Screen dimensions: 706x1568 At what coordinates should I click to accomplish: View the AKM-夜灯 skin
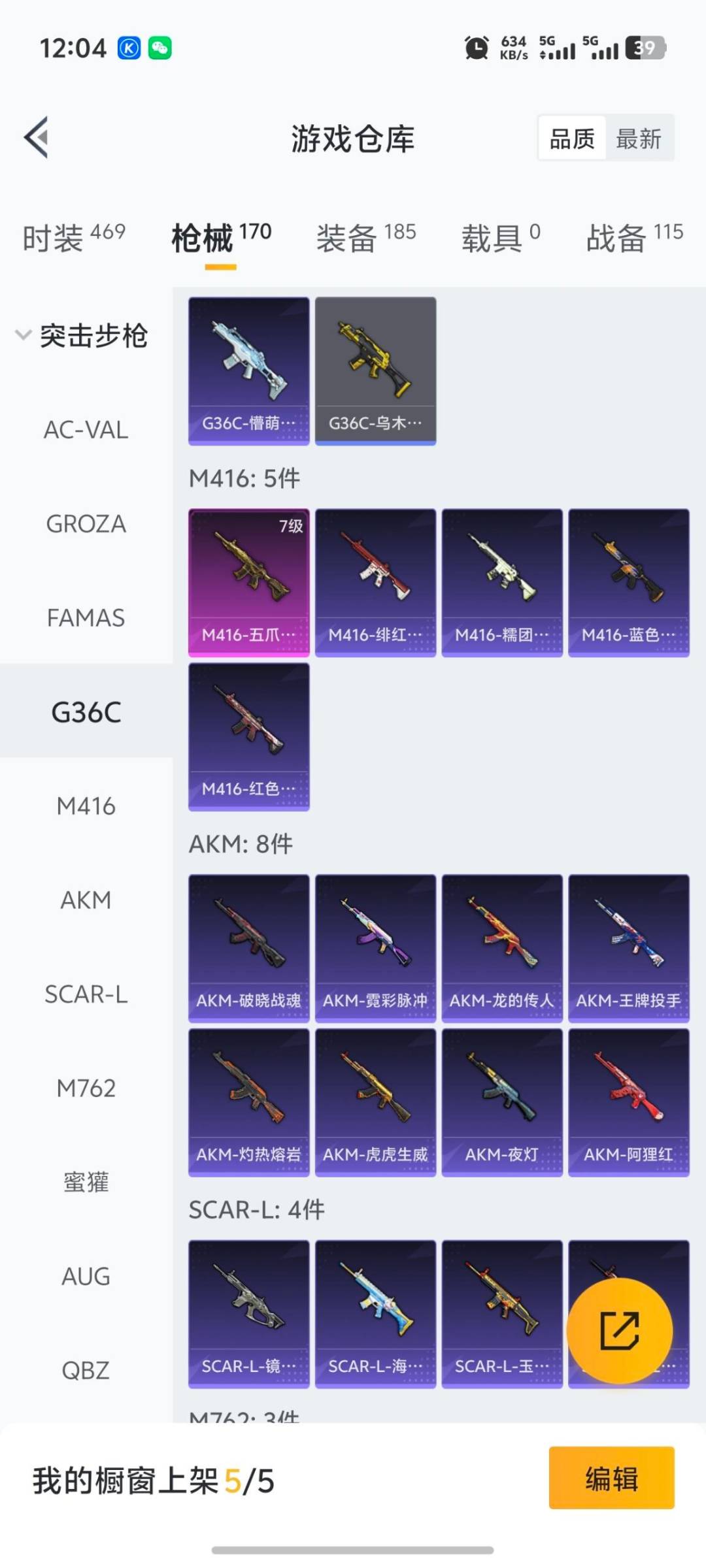501,1102
